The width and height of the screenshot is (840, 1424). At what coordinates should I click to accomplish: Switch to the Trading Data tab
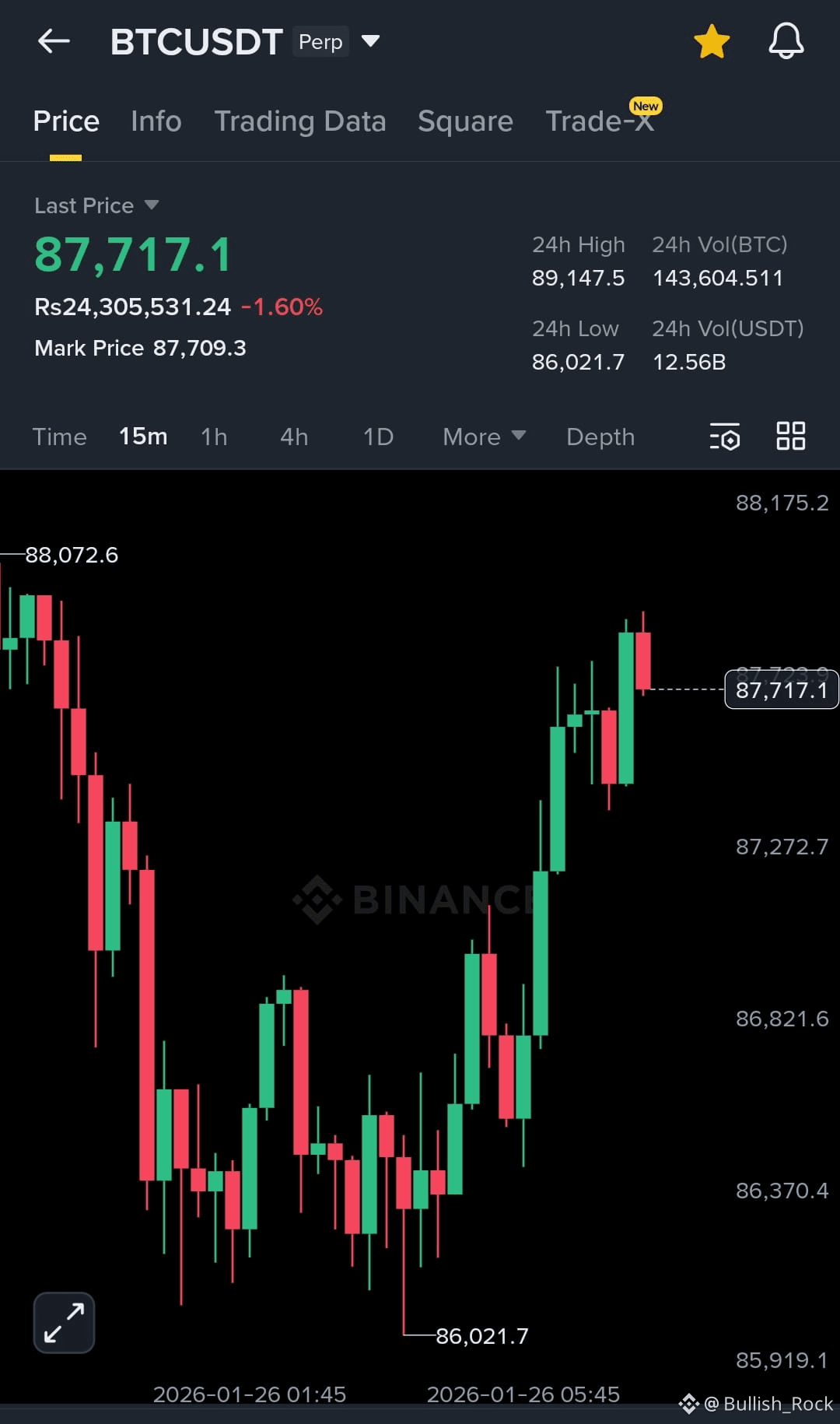(301, 121)
